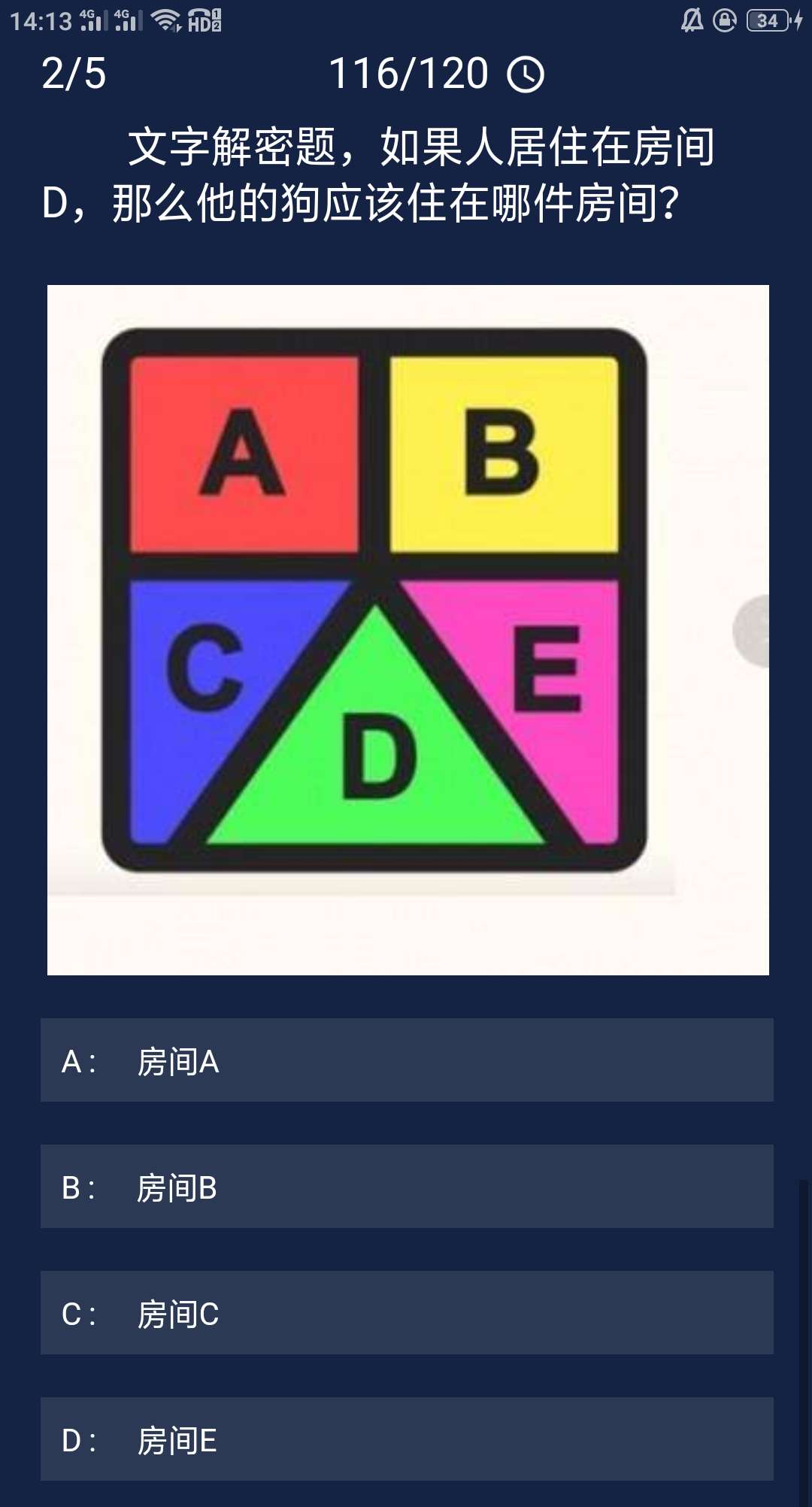This screenshot has height=1507, width=812.
Task: Tap answer D: 房间E
Action: tap(406, 1439)
